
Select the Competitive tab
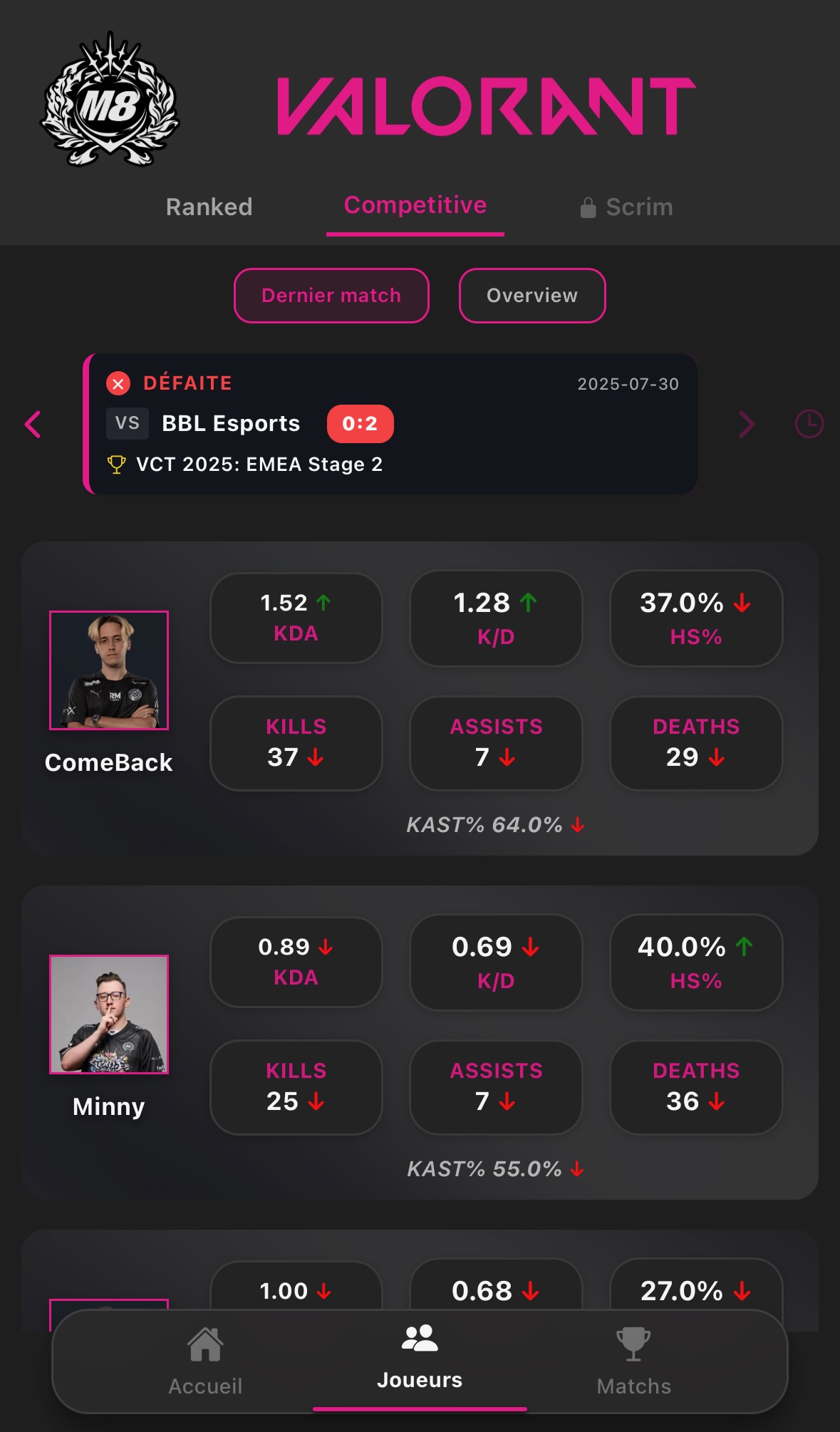pos(415,205)
